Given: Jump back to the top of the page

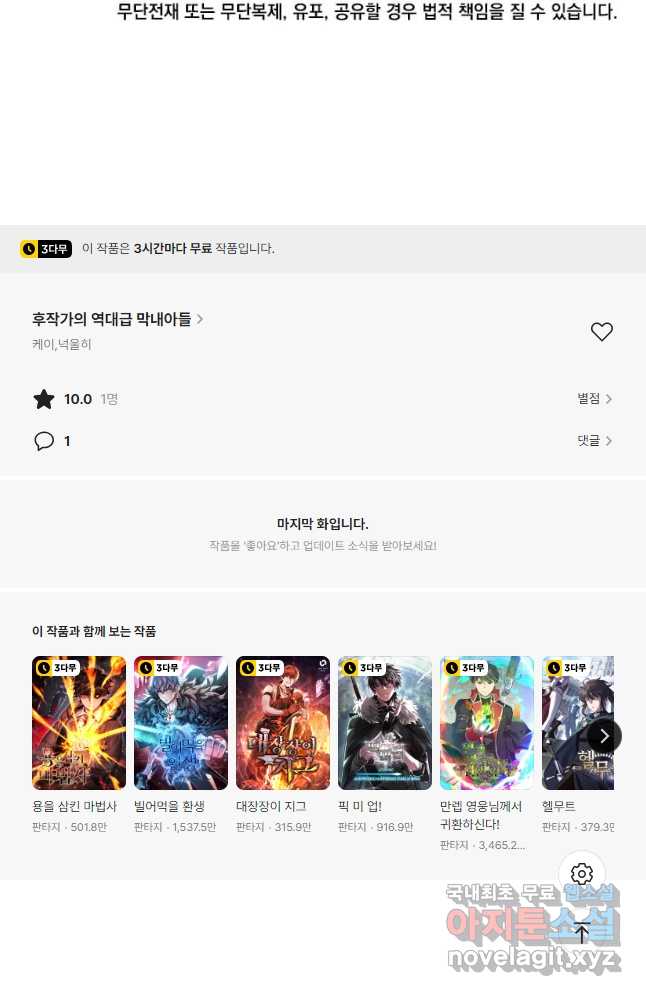Looking at the screenshot, I should pos(582,932).
